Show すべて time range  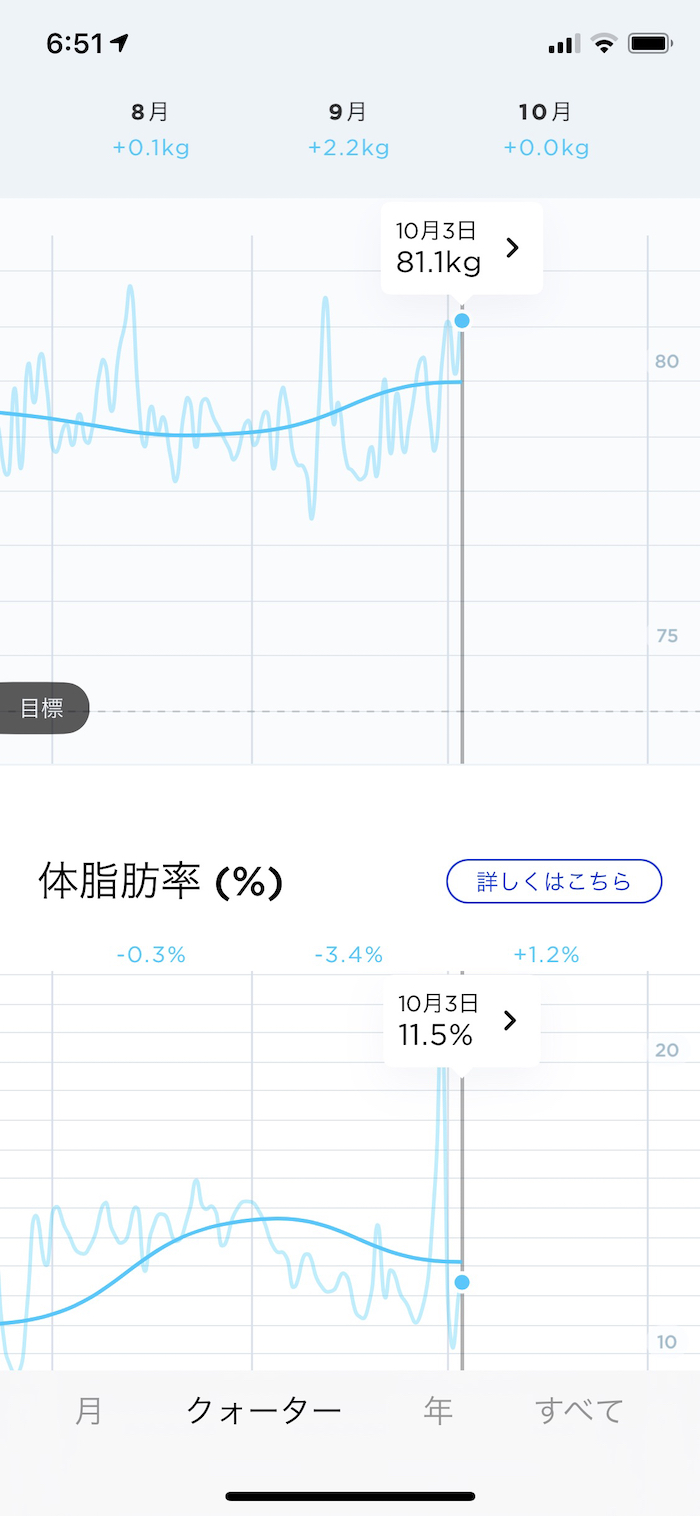[x=579, y=1411]
